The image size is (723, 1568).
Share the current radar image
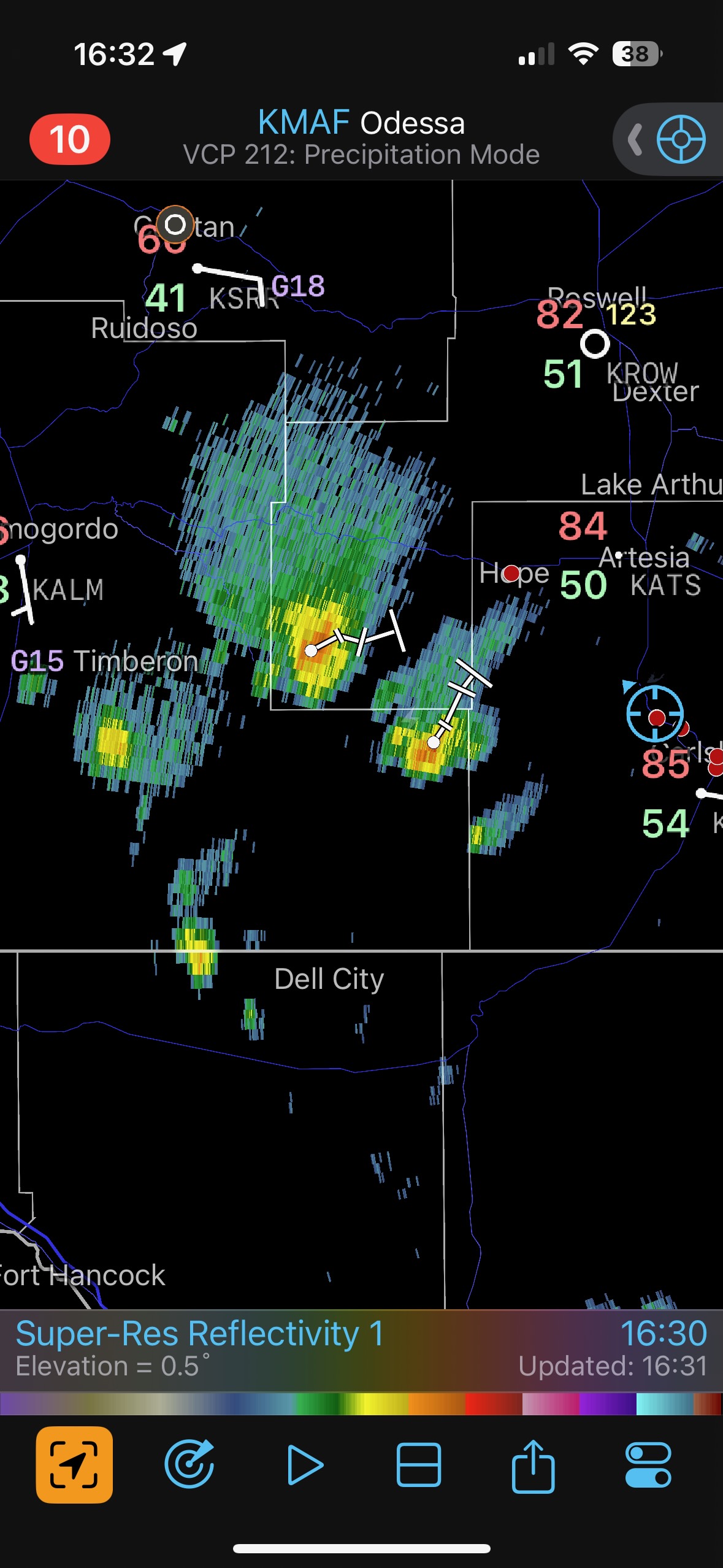(x=533, y=1464)
